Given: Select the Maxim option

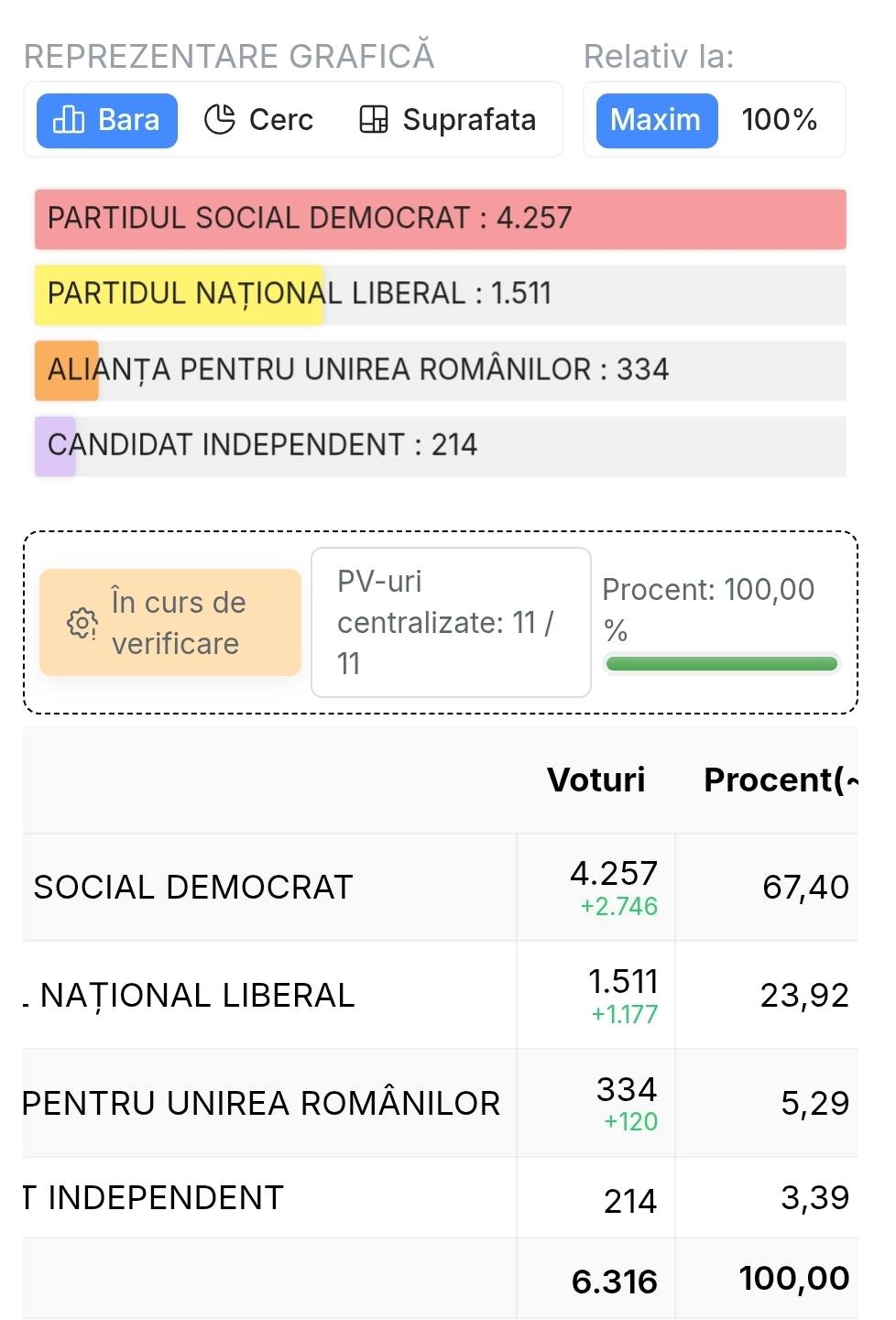Looking at the screenshot, I should click(x=656, y=119).
